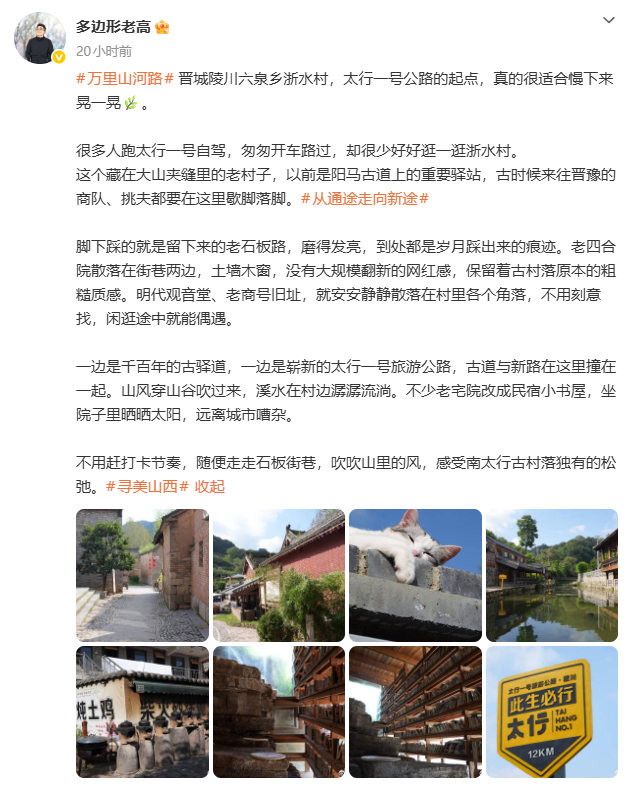
Task: Open the bookshelf with waterfall photo
Action: 279,712
